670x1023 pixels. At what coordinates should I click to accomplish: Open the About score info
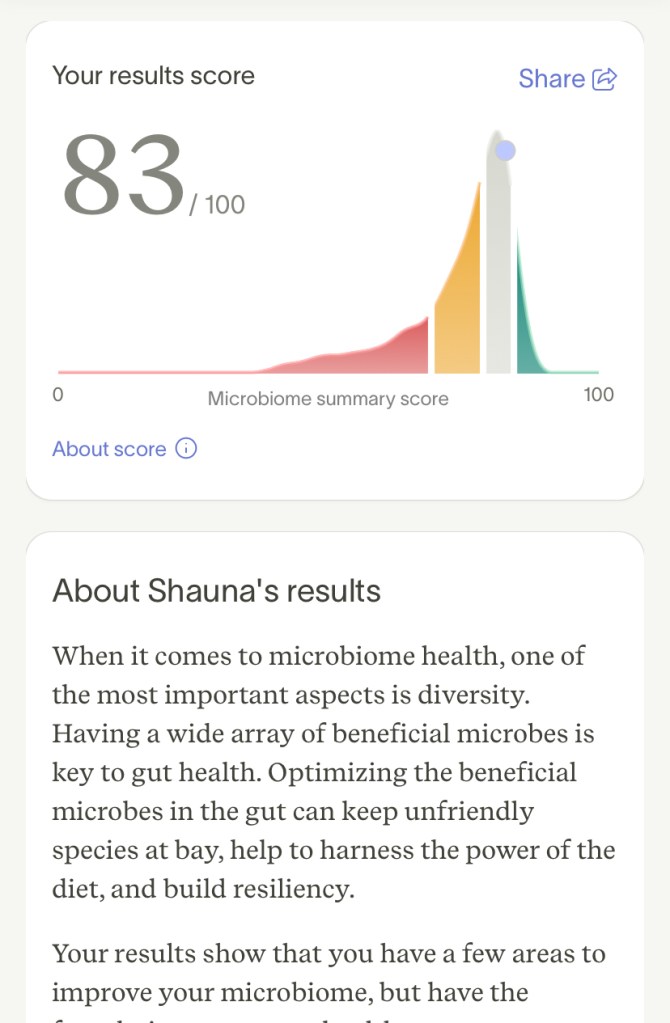124,449
